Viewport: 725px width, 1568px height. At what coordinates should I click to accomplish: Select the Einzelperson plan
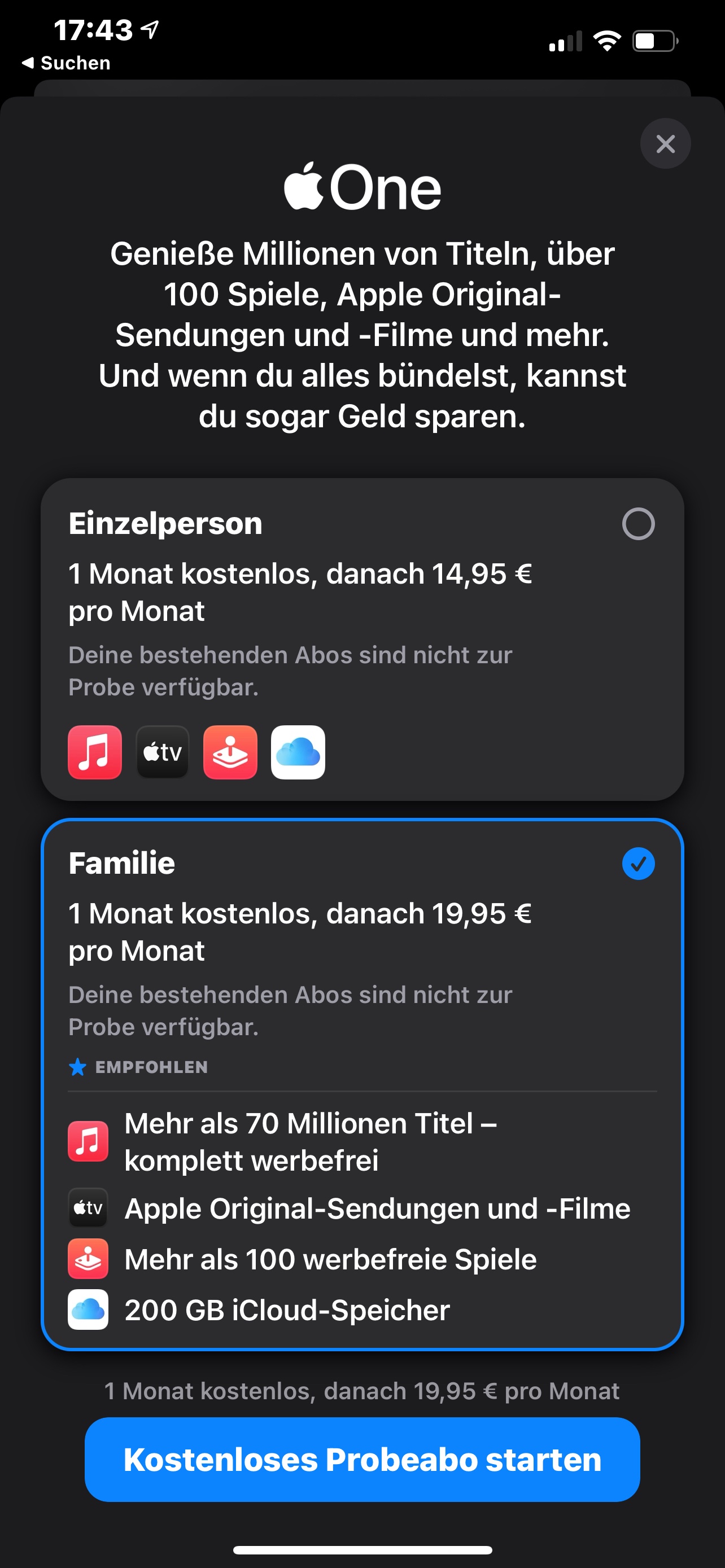click(637, 523)
